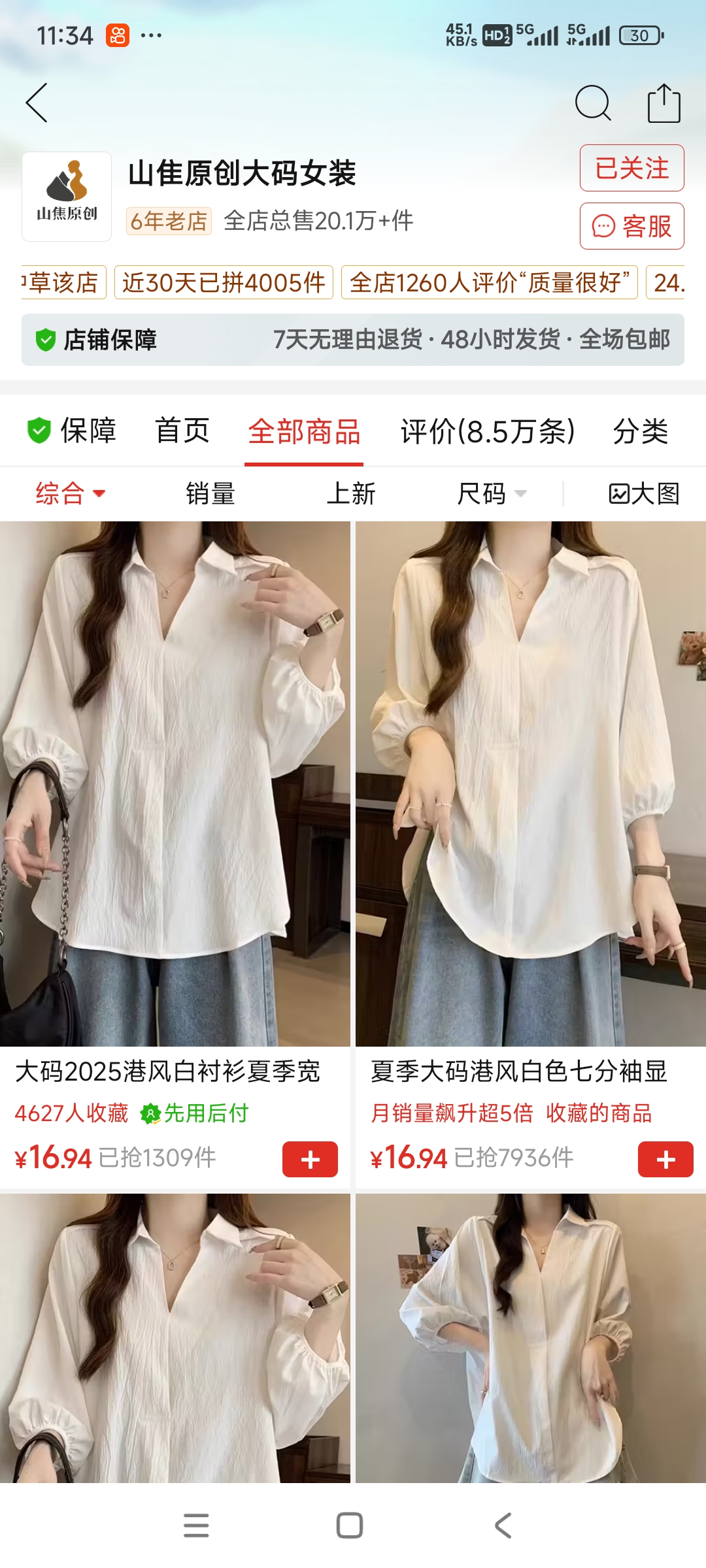Sort products by 上新
Viewport: 706px width, 1568px height.
[x=351, y=493]
